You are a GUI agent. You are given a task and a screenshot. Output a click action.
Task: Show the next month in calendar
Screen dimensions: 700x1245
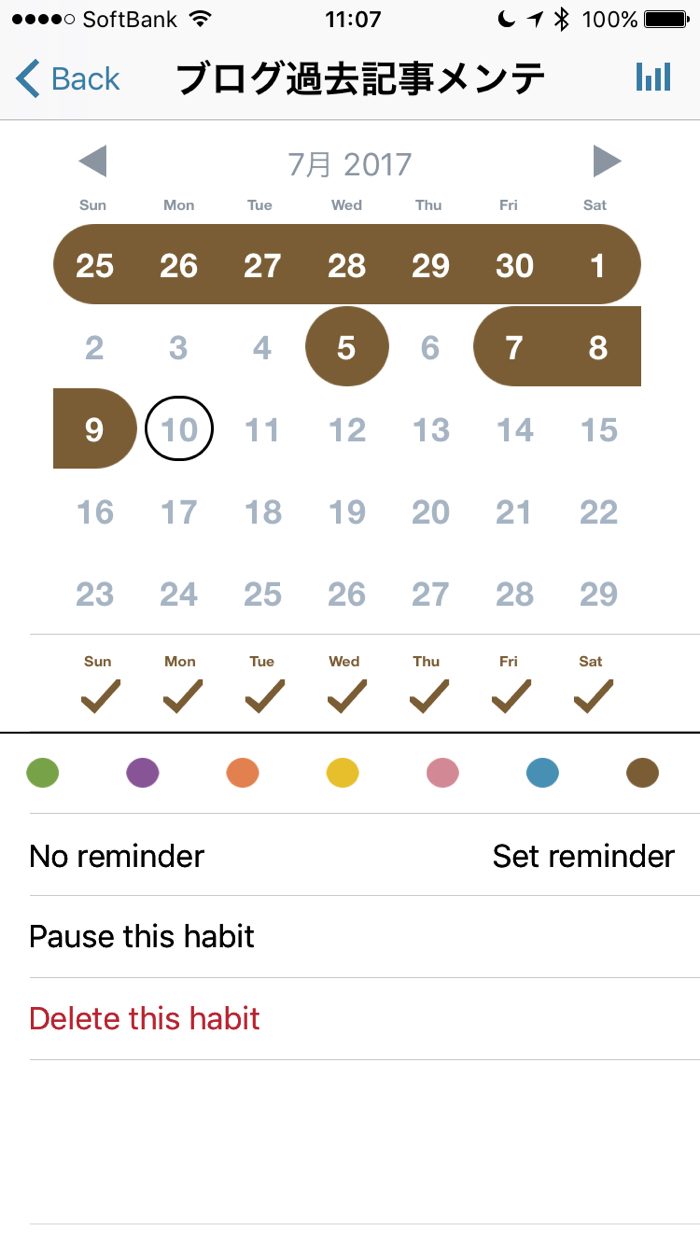pos(606,161)
